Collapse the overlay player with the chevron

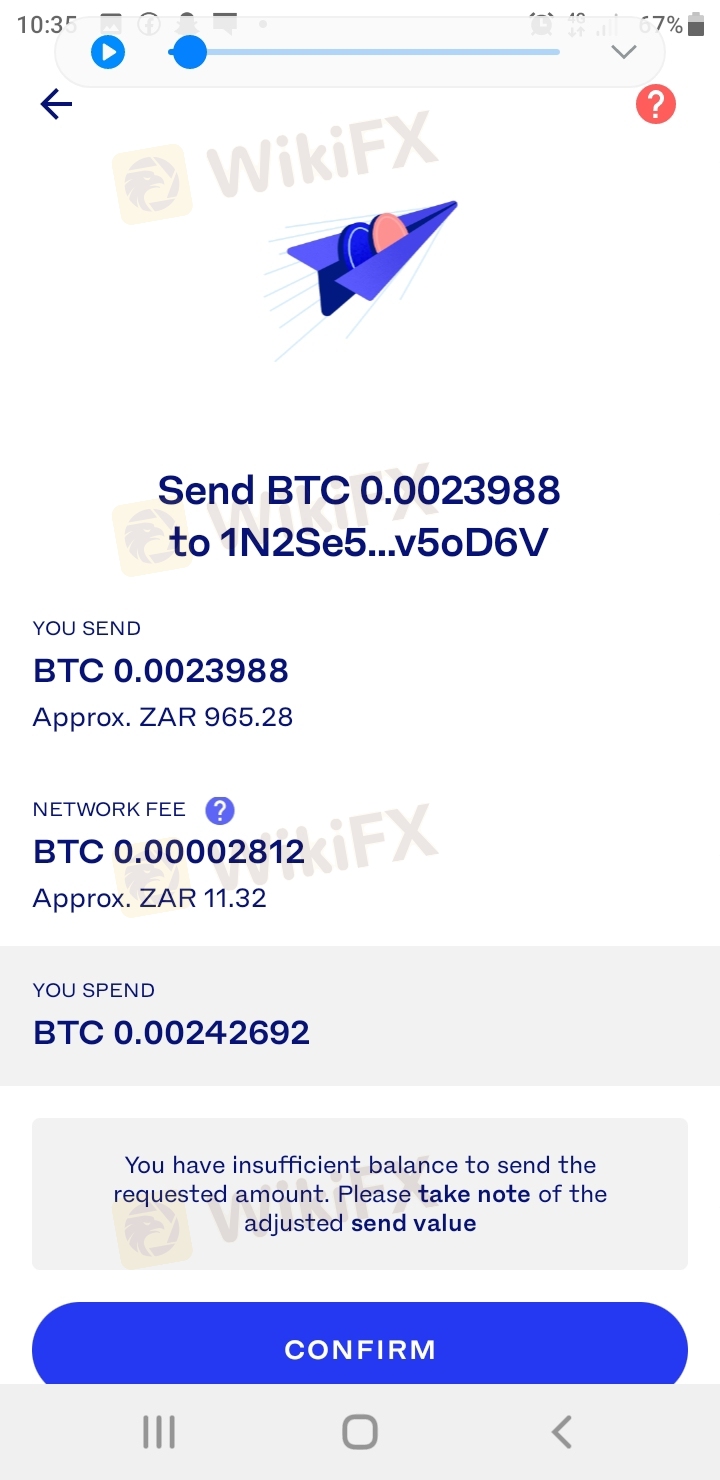624,52
